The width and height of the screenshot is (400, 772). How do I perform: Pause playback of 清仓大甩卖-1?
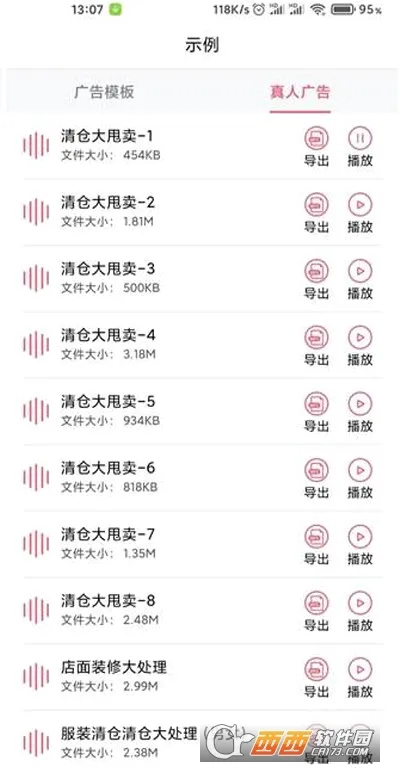point(360,147)
